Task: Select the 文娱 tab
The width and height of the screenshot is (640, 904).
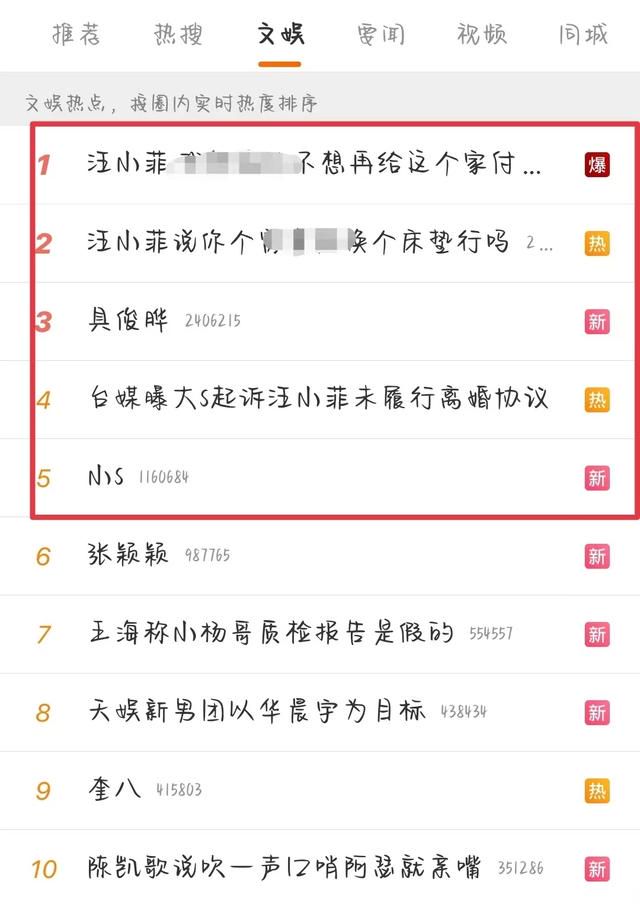Action: point(280,35)
